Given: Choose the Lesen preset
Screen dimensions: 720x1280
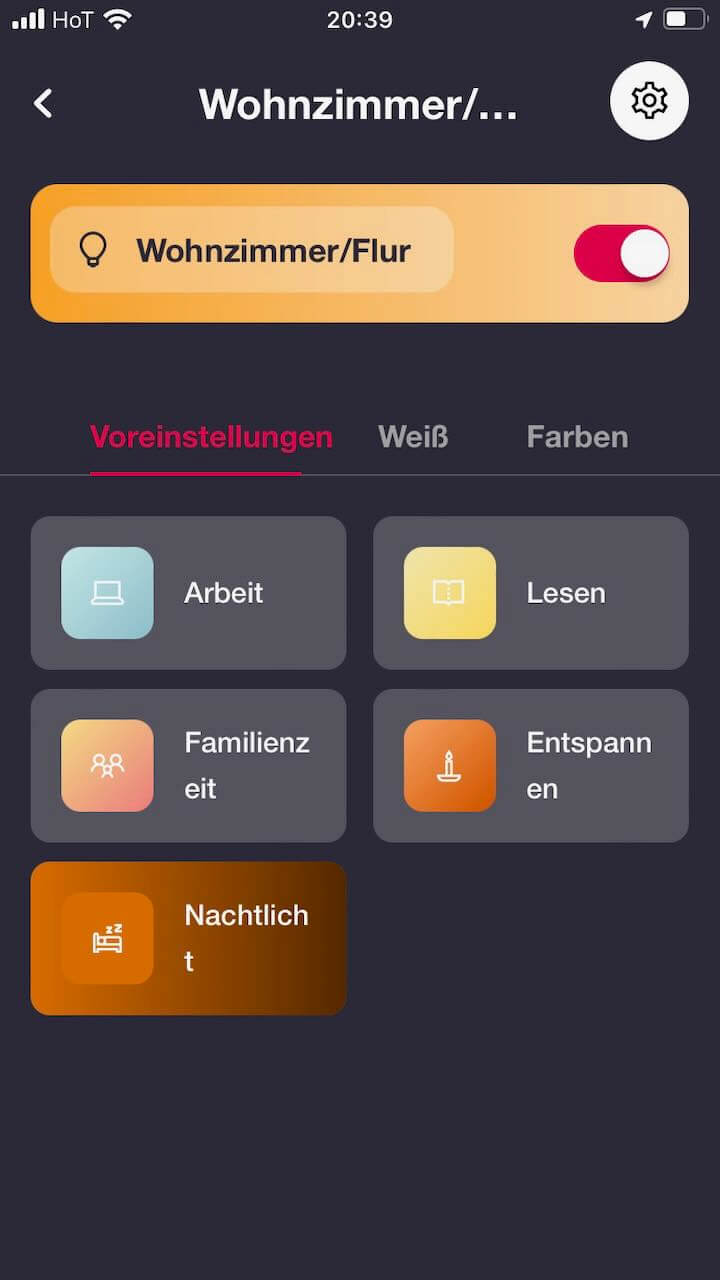Looking at the screenshot, I should pos(531,593).
